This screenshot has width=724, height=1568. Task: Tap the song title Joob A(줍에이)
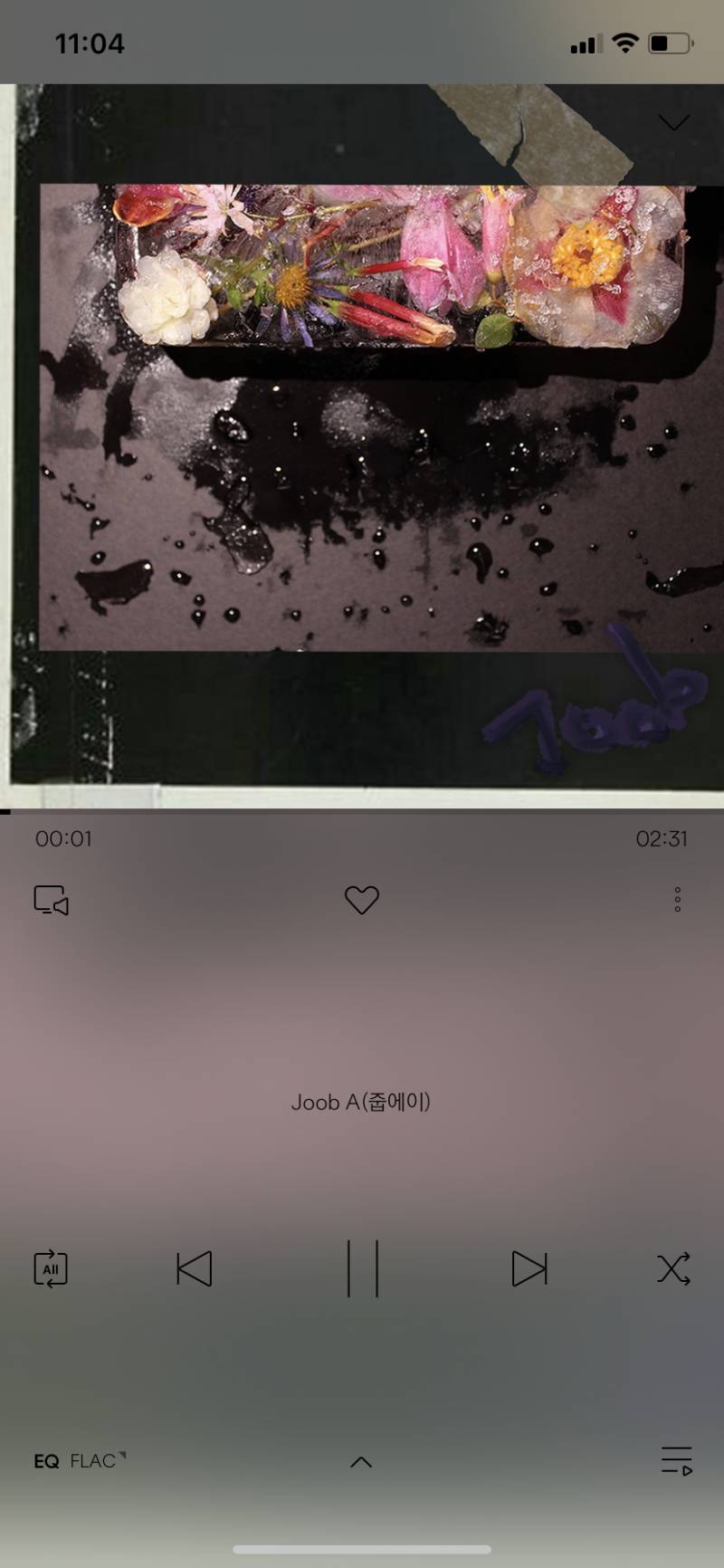coord(361,1103)
